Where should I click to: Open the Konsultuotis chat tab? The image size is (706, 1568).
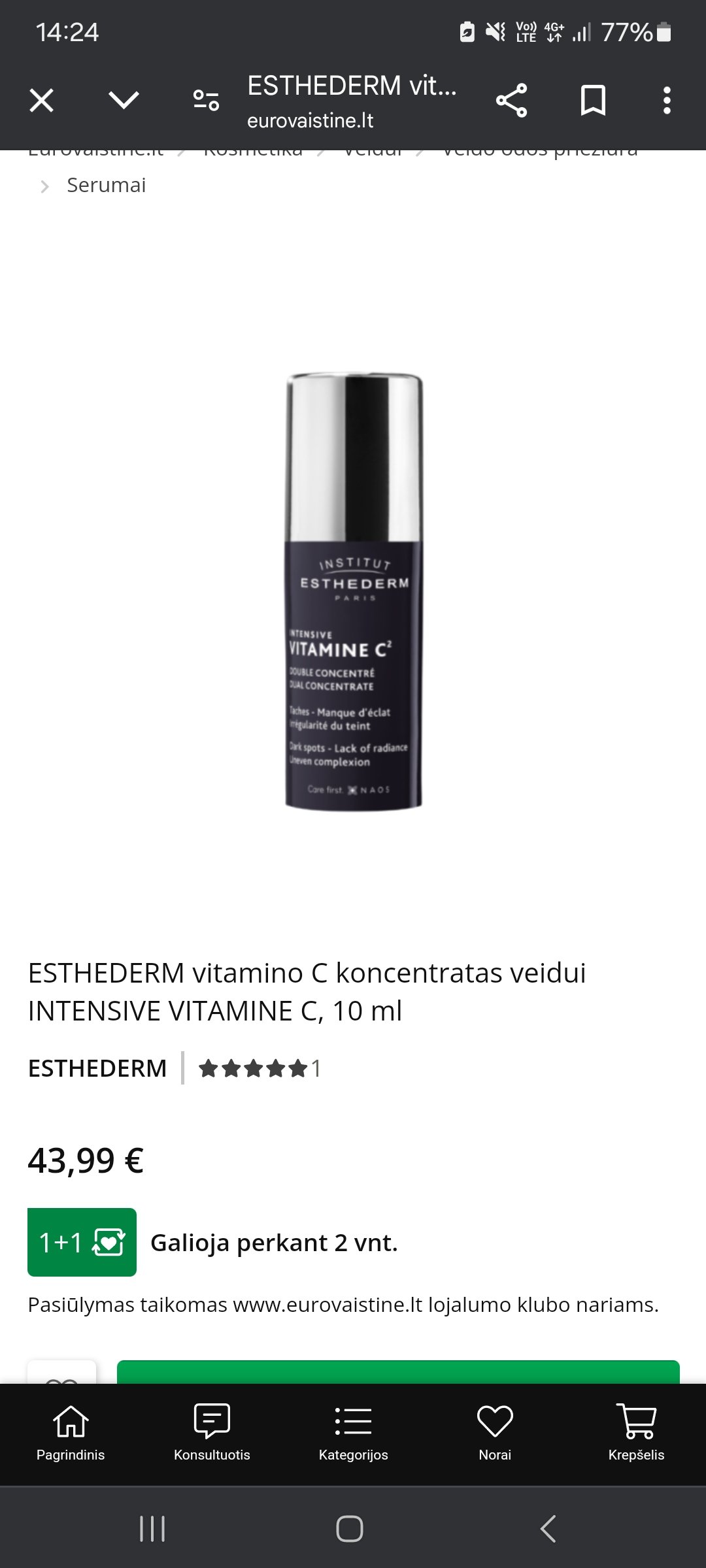point(212,1433)
